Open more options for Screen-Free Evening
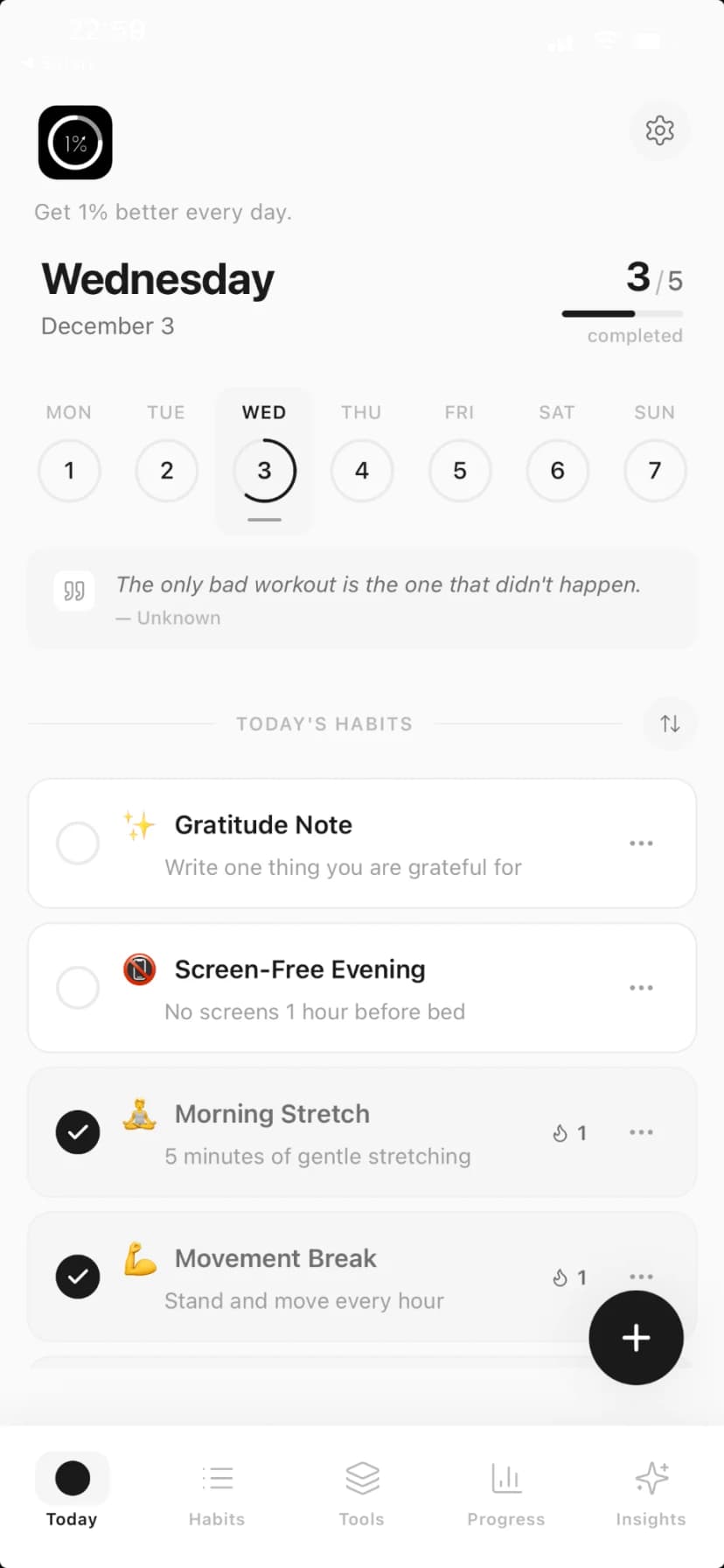 pos(641,988)
